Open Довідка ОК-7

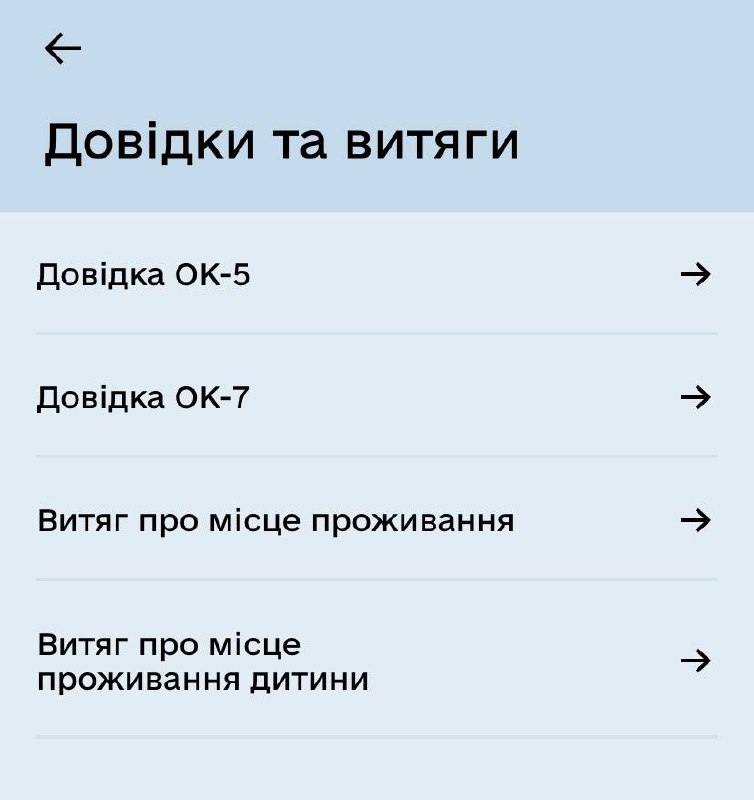tap(376, 398)
